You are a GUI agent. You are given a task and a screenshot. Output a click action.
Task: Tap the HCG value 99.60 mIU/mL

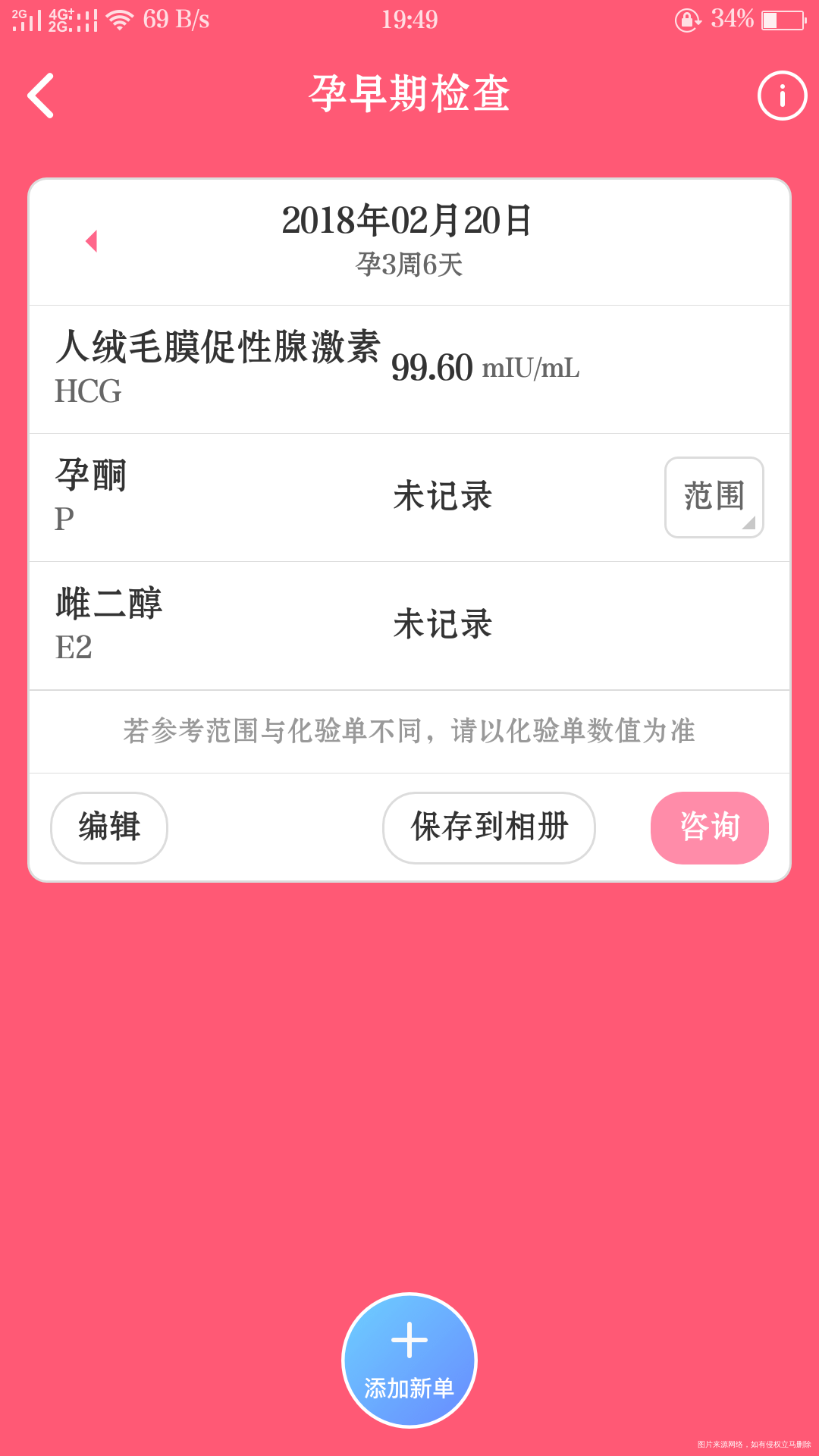pos(484,368)
